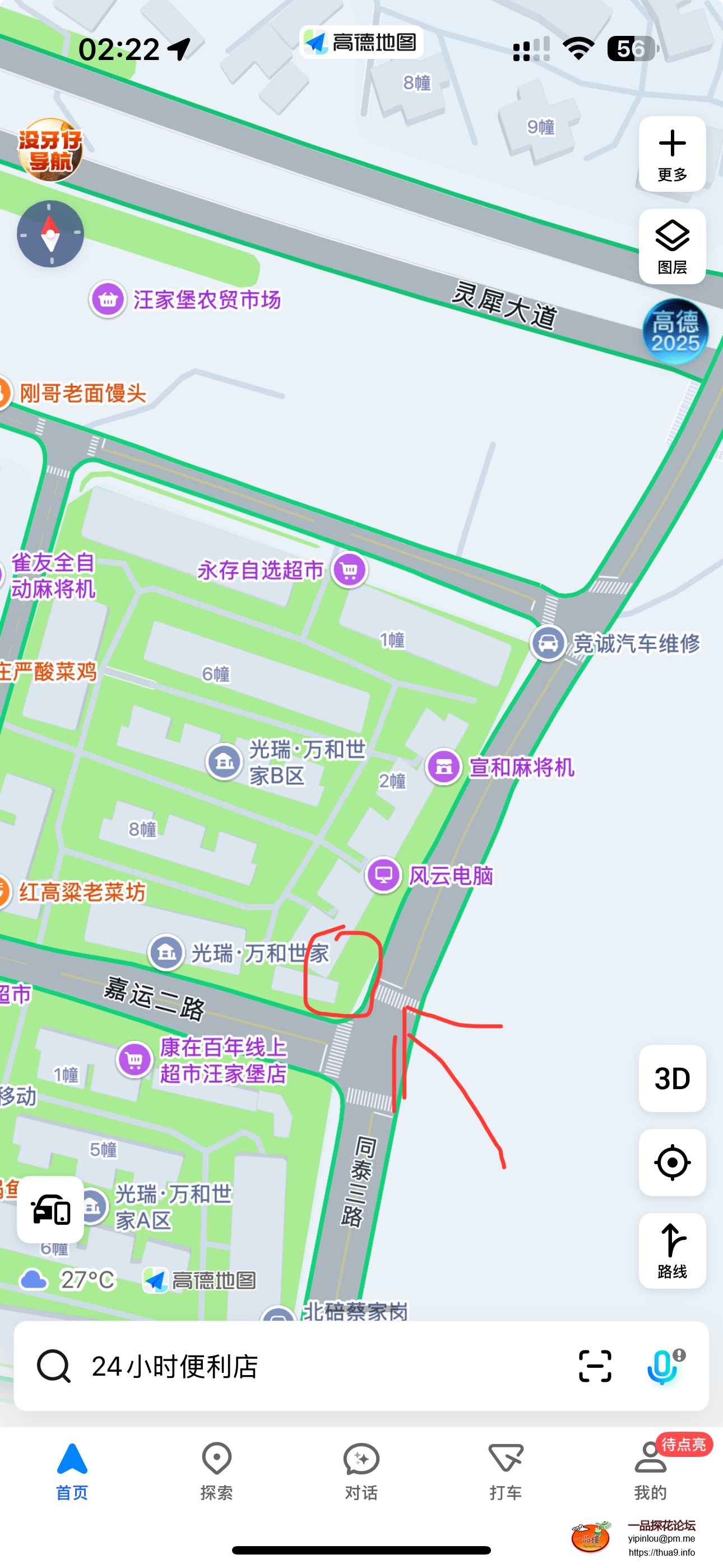Open 路线 route planning

pyautogui.click(x=672, y=1250)
